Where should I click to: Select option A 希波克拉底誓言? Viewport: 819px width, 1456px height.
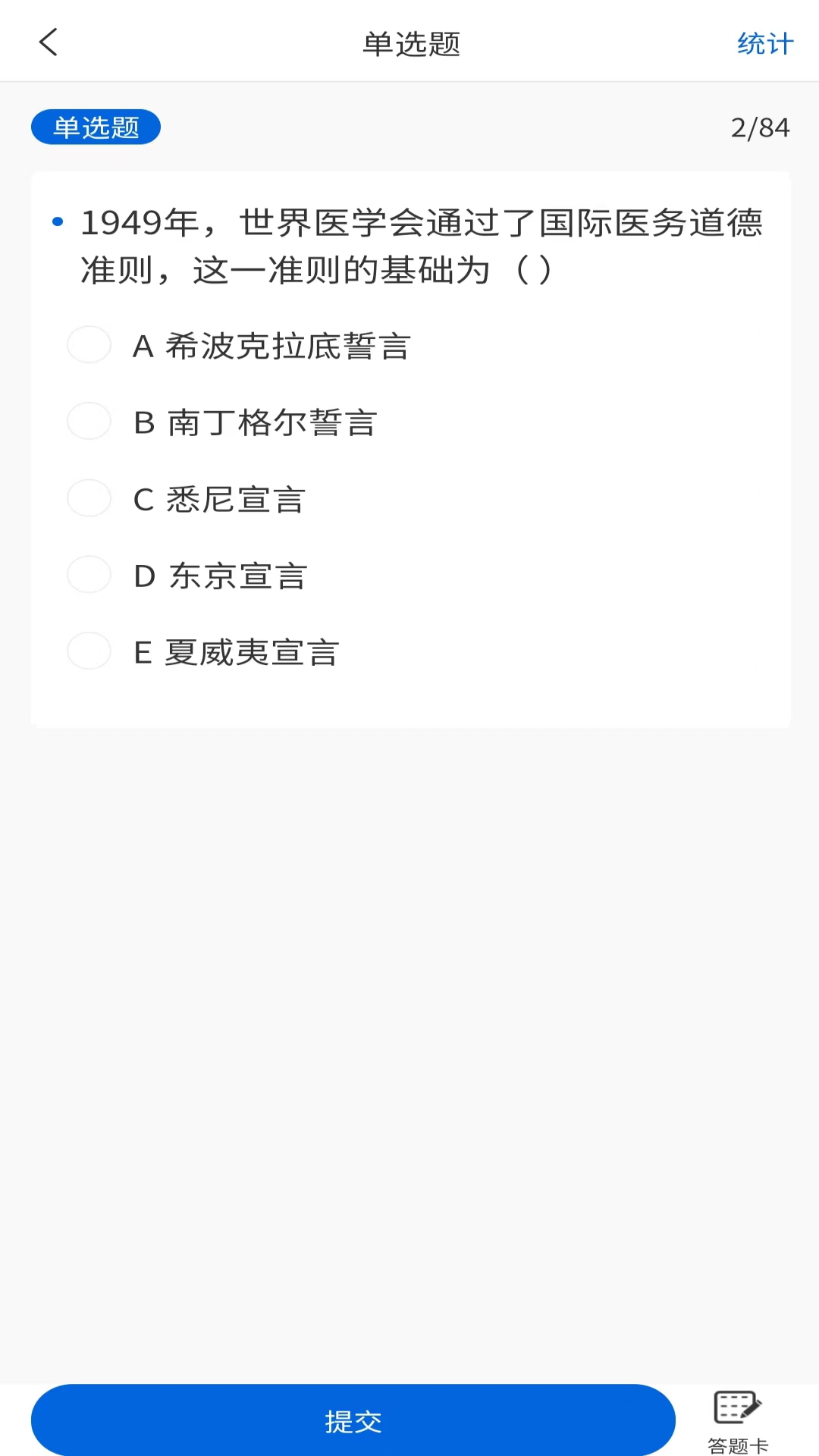click(271, 346)
